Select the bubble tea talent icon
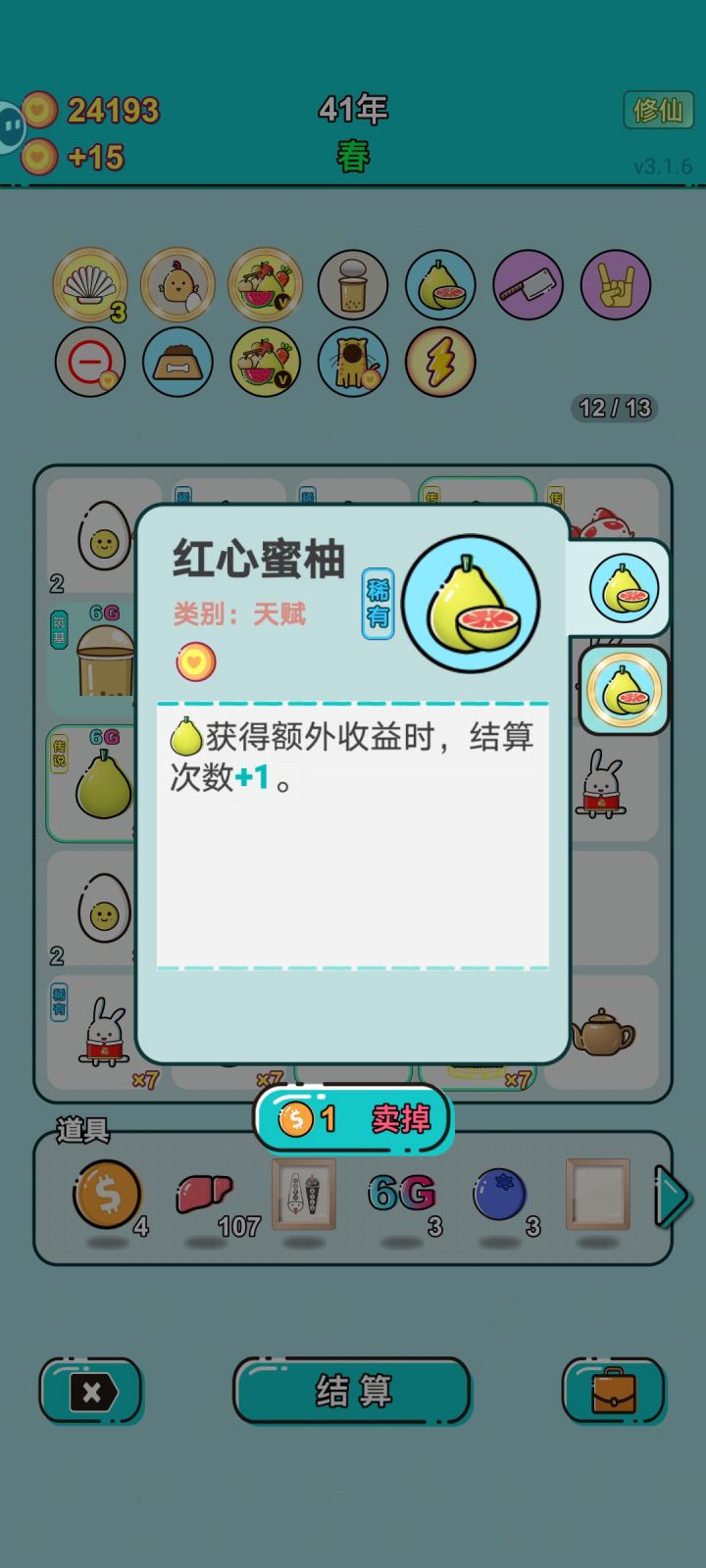706x1568 pixels. [355, 284]
